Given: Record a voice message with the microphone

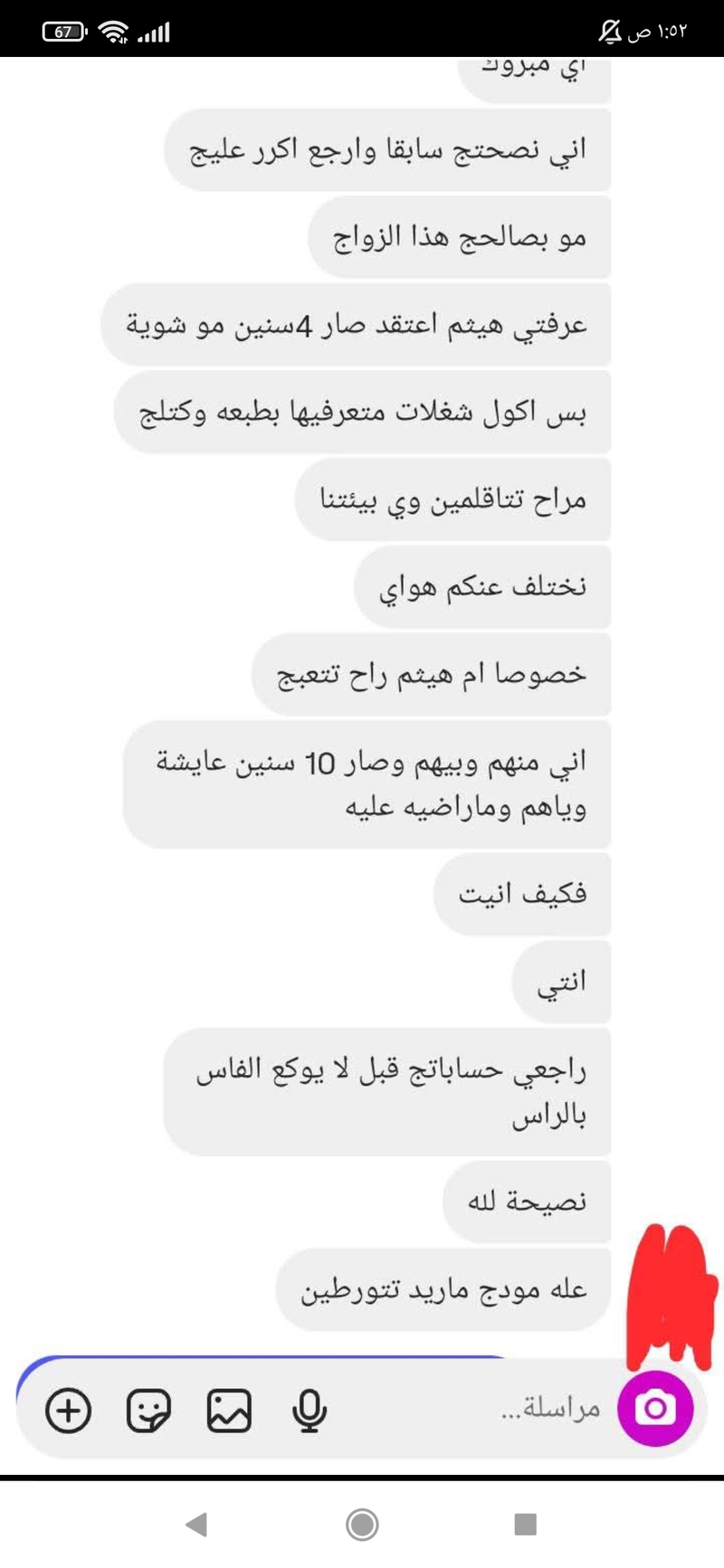Looking at the screenshot, I should [x=310, y=1410].
